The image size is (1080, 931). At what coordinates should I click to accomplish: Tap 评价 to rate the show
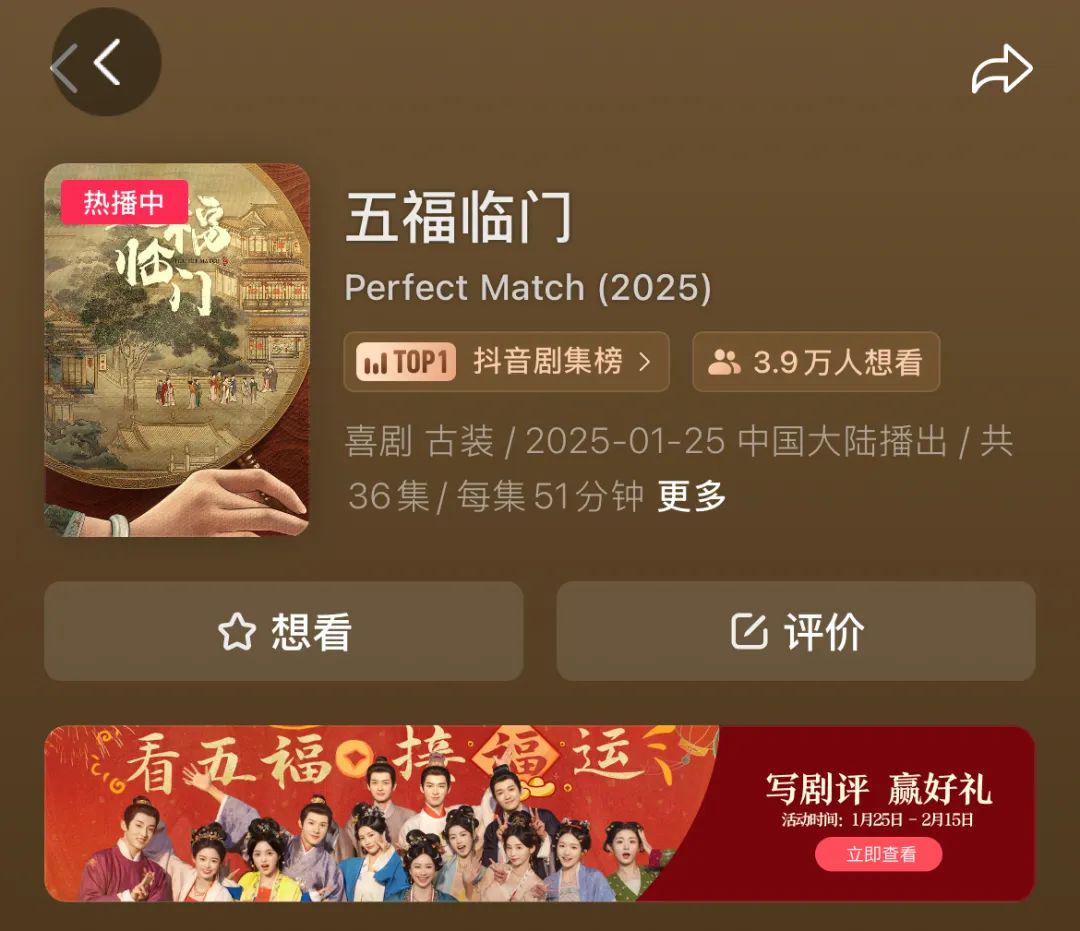tap(796, 632)
